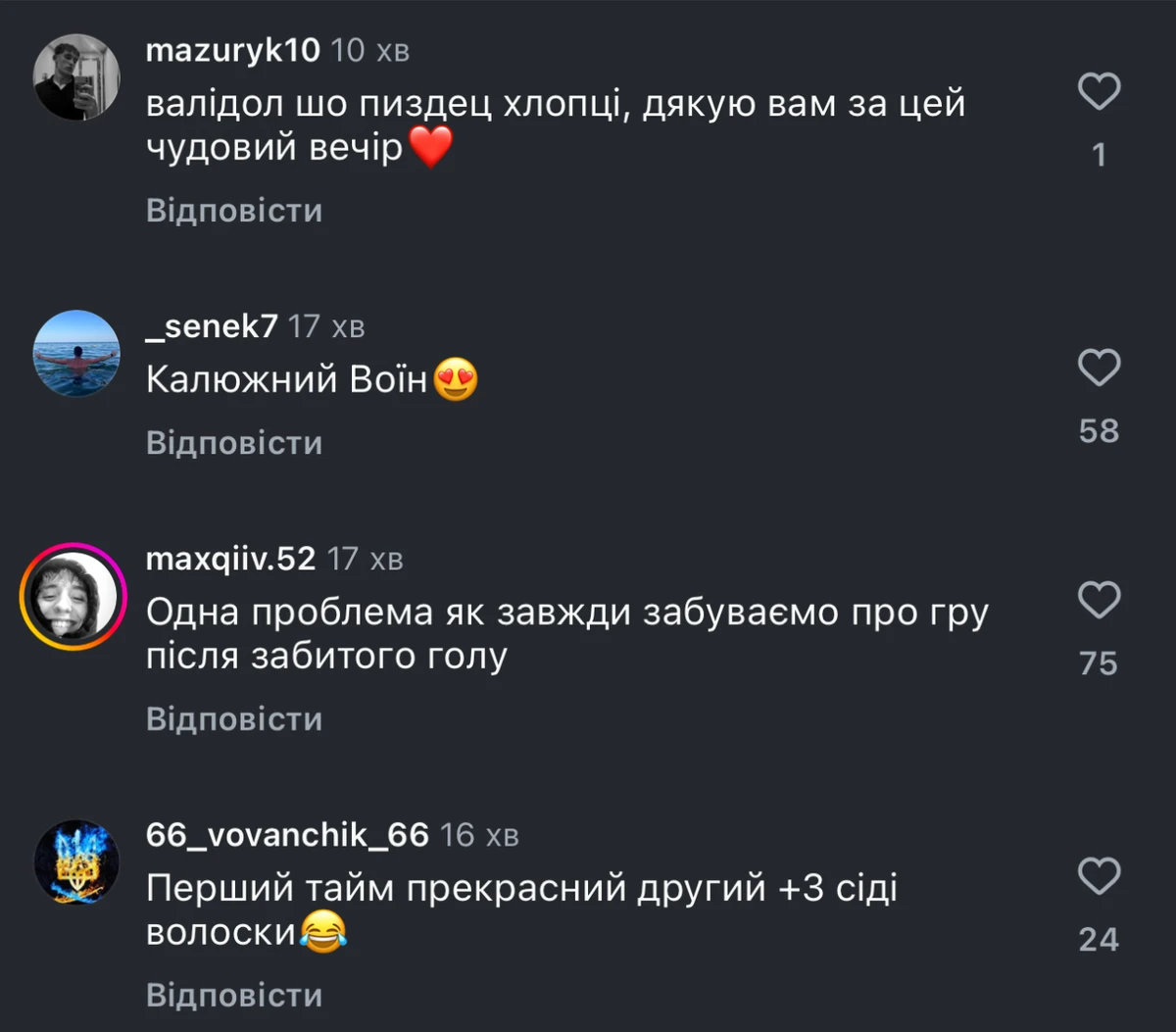Open _senek7's profile avatar
The image size is (1176, 1032).
click(x=76, y=354)
